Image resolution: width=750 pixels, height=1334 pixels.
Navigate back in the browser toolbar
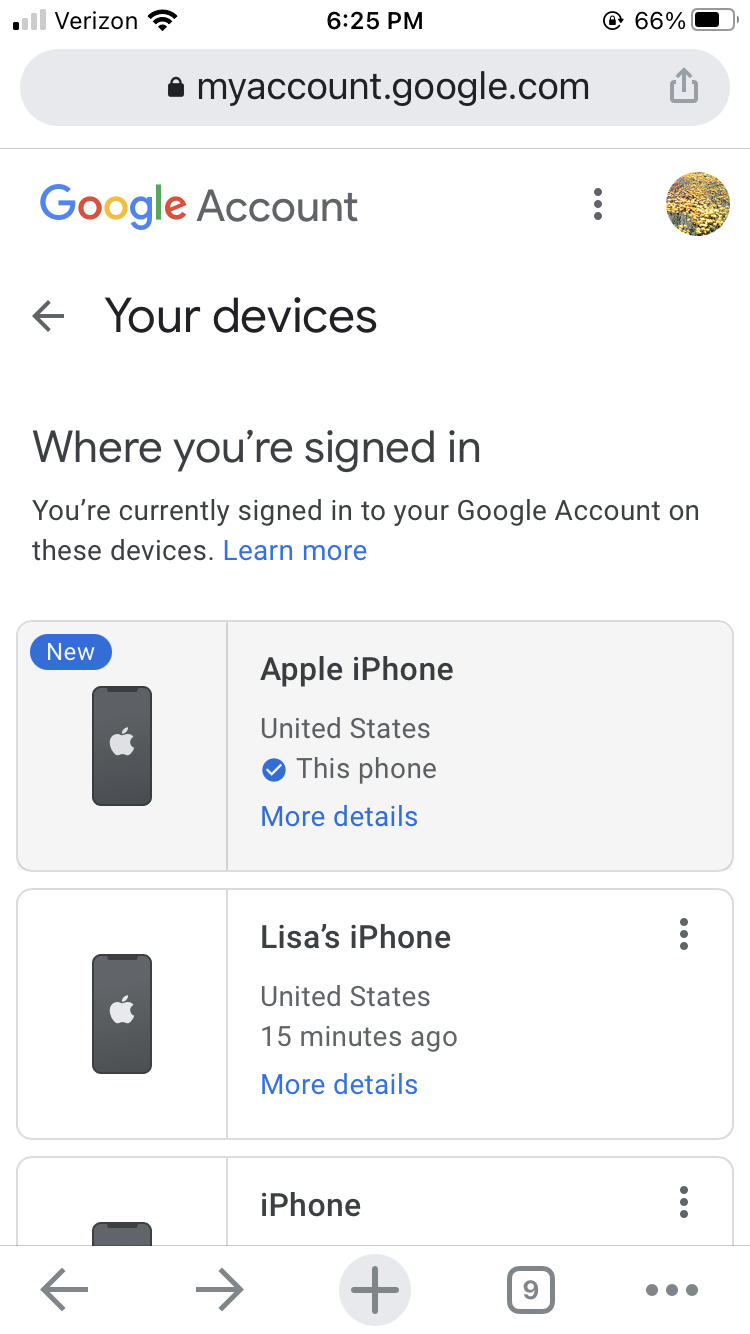pyautogui.click(x=65, y=1290)
